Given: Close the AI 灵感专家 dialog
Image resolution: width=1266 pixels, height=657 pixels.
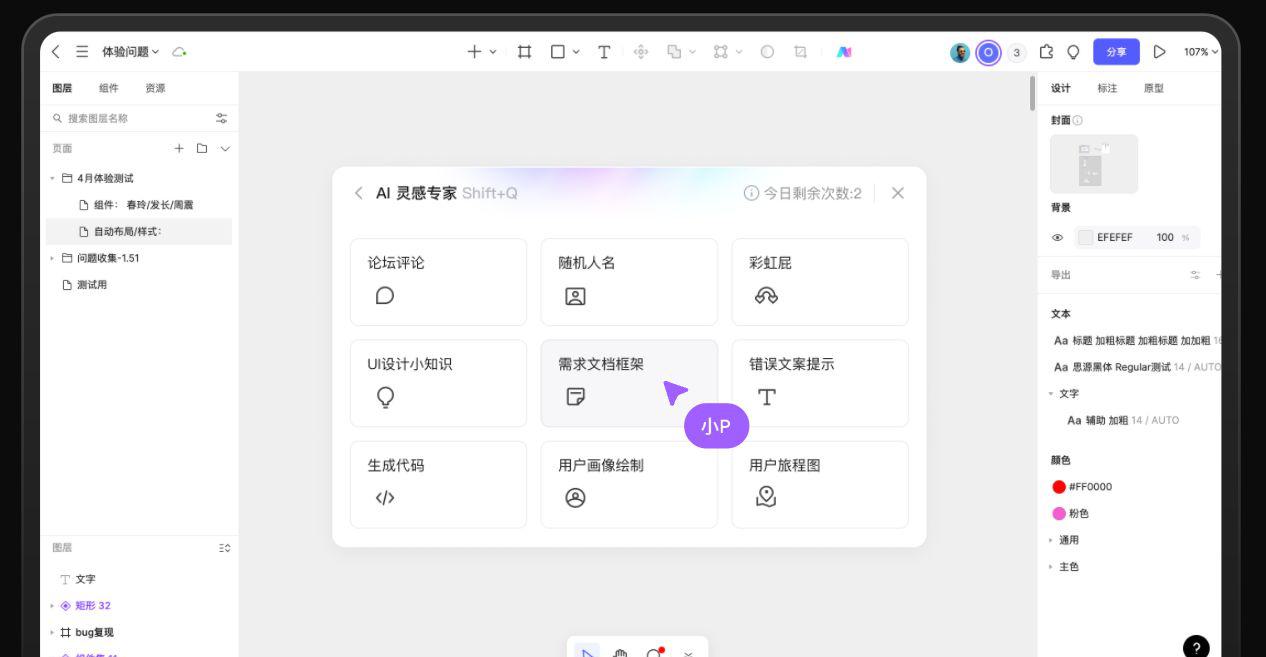Looking at the screenshot, I should point(897,193).
